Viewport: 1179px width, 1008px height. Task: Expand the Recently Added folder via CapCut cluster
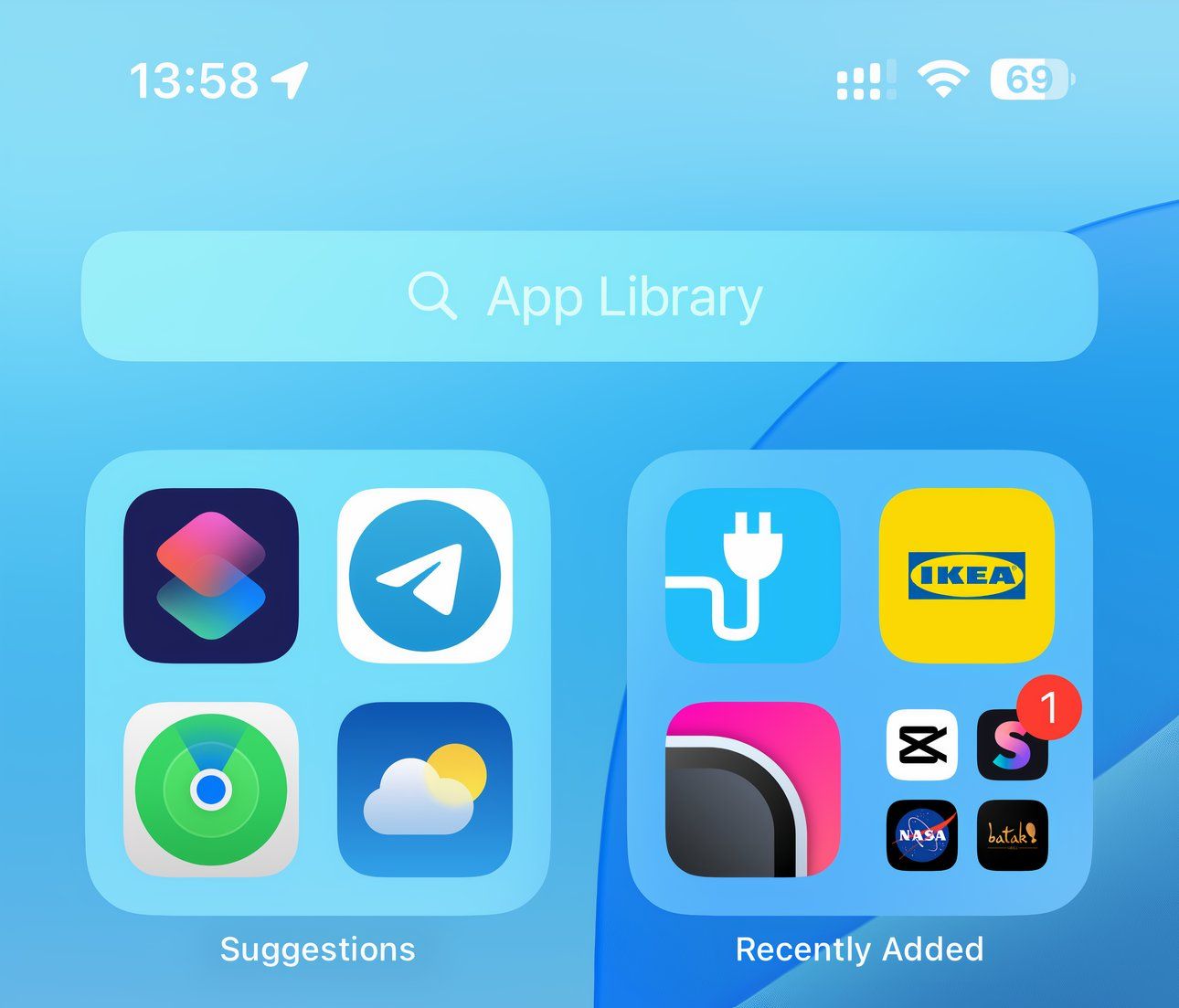922,746
